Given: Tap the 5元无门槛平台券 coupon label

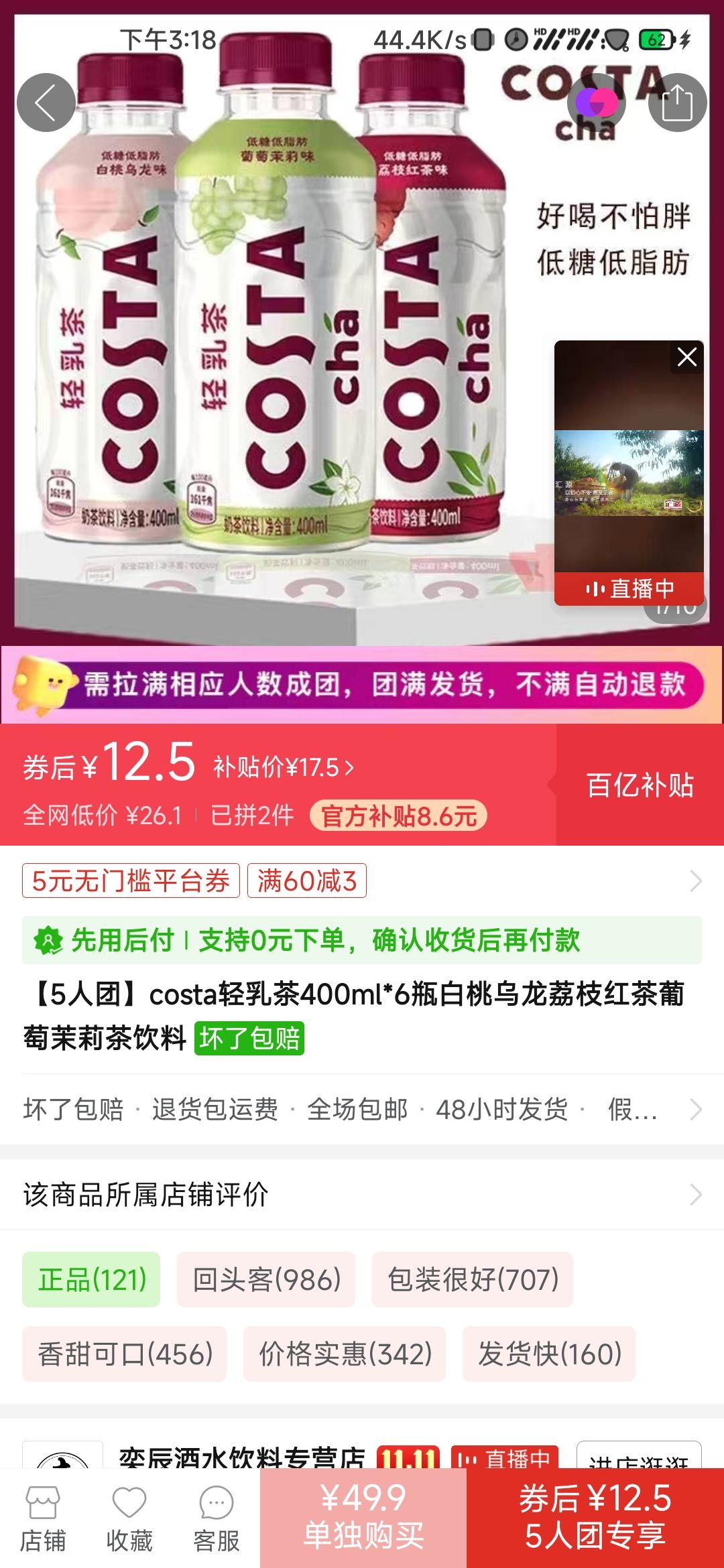Looking at the screenshot, I should (130, 883).
